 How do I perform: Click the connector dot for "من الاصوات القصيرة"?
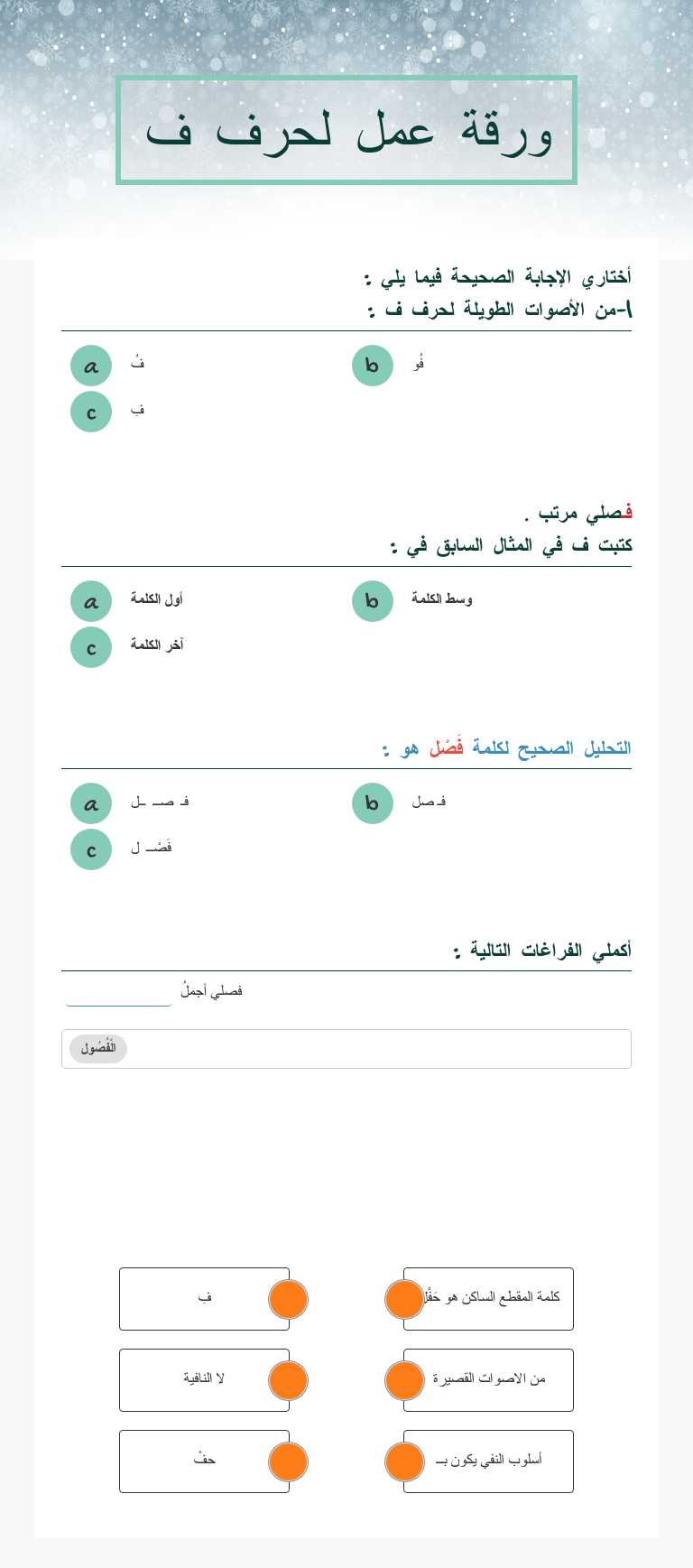click(x=404, y=1379)
